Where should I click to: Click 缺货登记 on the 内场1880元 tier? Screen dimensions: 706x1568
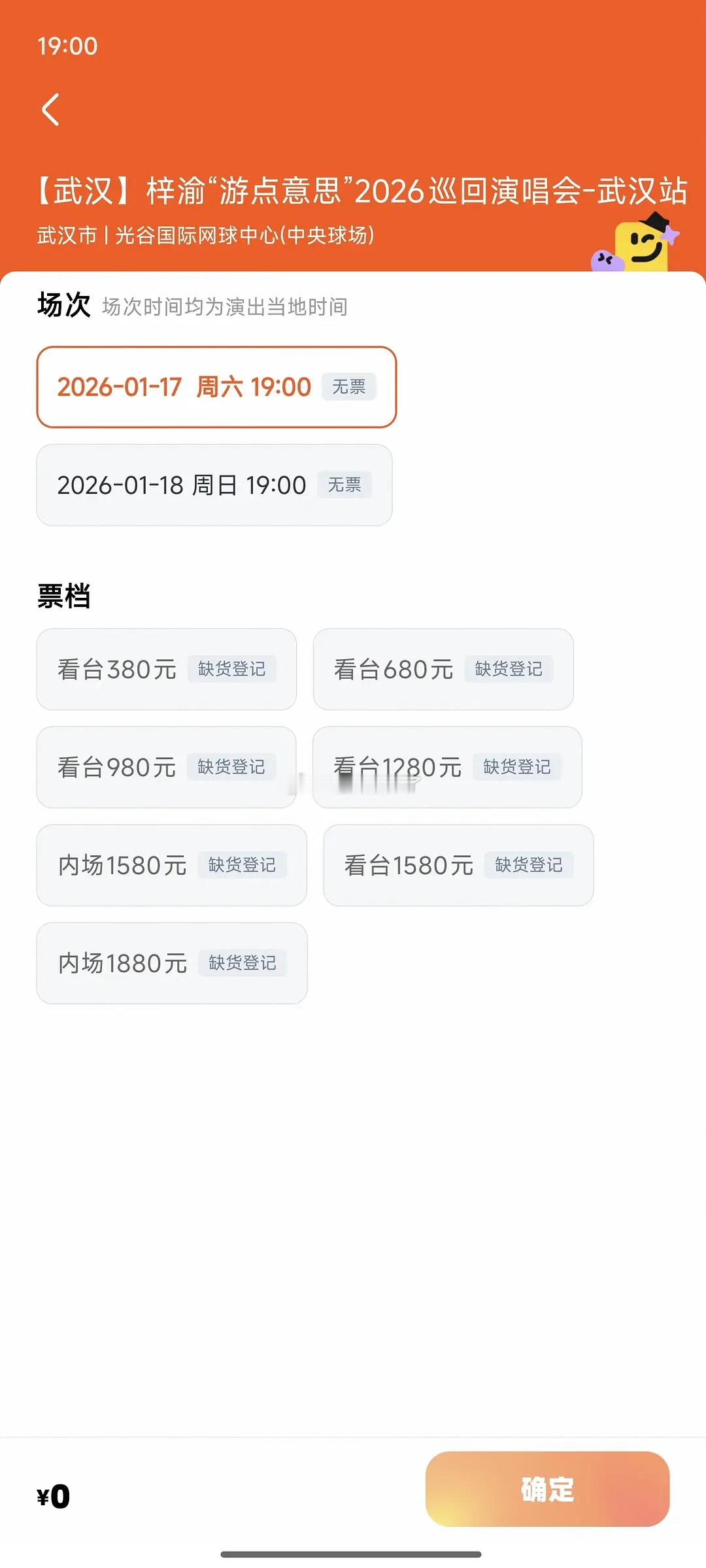coord(243,963)
